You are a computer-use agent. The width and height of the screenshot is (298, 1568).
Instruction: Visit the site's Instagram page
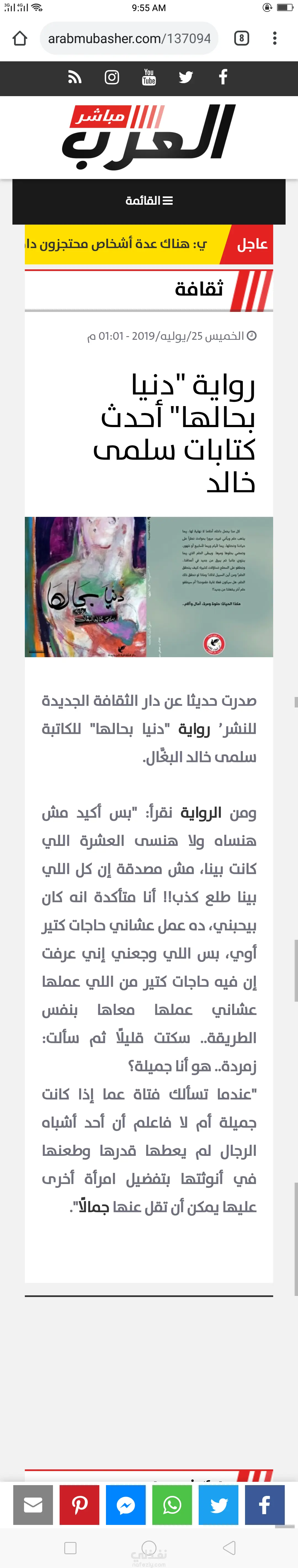pyautogui.click(x=112, y=77)
